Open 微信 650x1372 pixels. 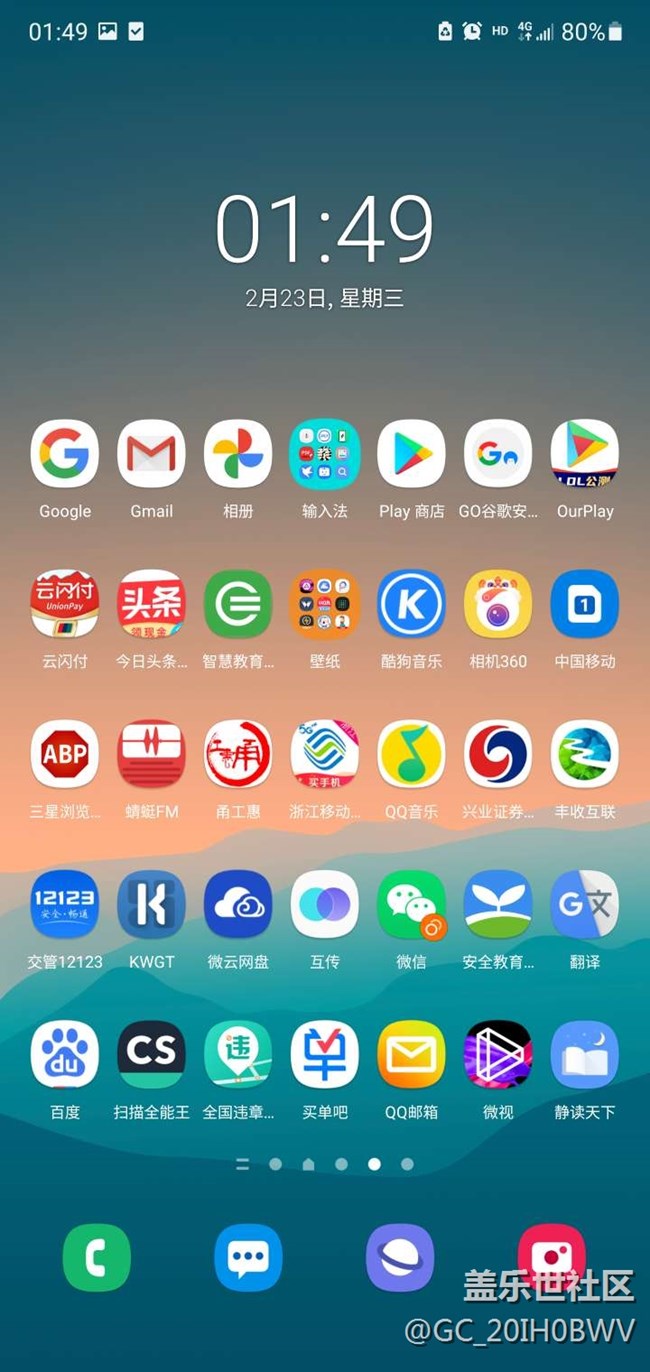point(411,904)
